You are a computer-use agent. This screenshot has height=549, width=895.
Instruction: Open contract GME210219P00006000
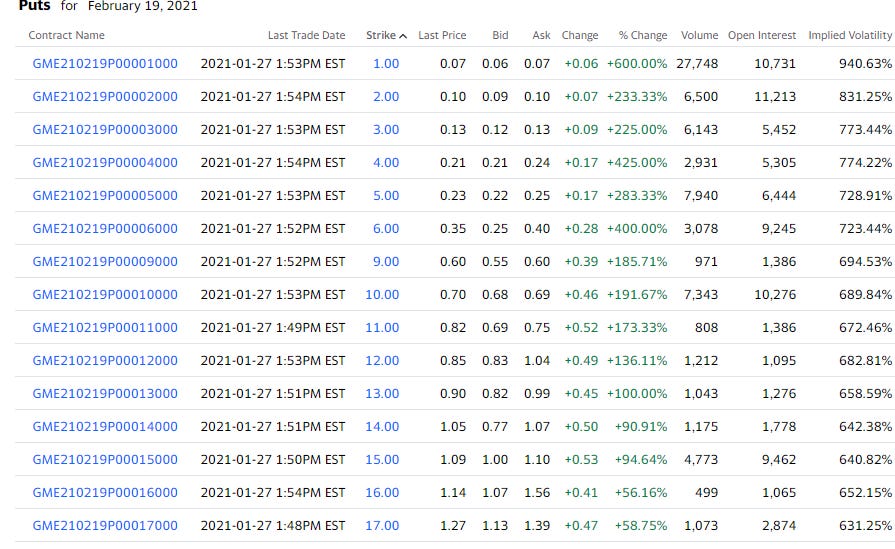click(x=105, y=229)
